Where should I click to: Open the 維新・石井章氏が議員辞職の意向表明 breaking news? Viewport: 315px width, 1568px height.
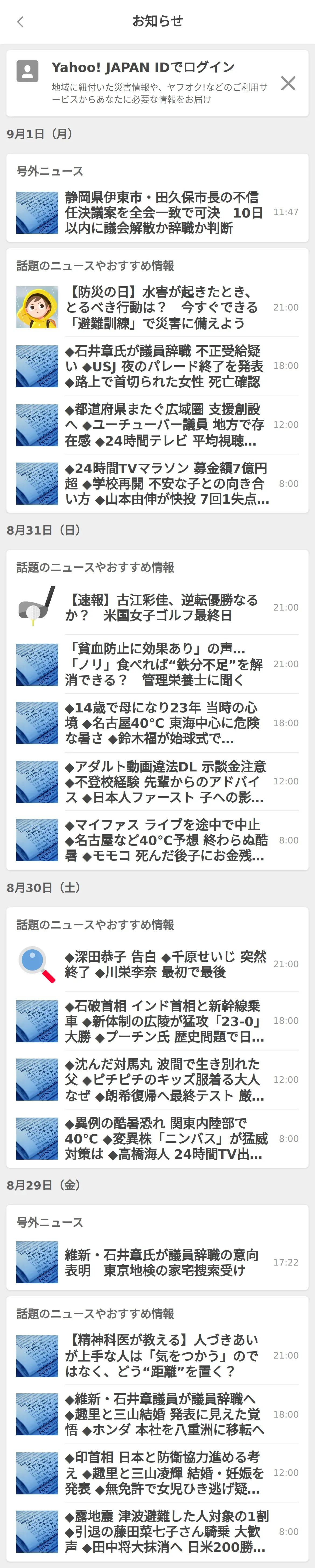pyautogui.click(x=164, y=1262)
